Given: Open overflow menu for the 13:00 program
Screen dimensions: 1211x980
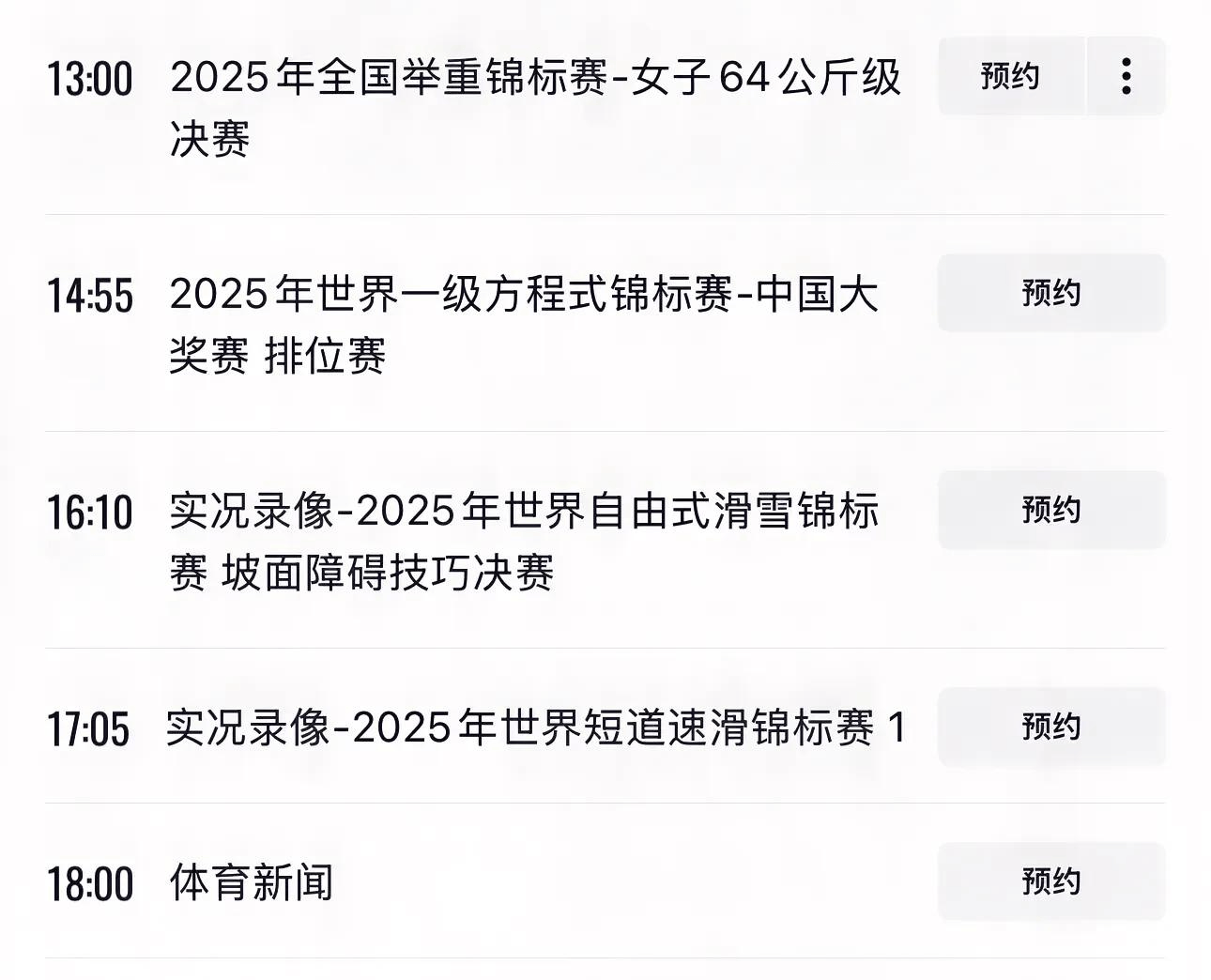Looking at the screenshot, I should (x=1126, y=76).
